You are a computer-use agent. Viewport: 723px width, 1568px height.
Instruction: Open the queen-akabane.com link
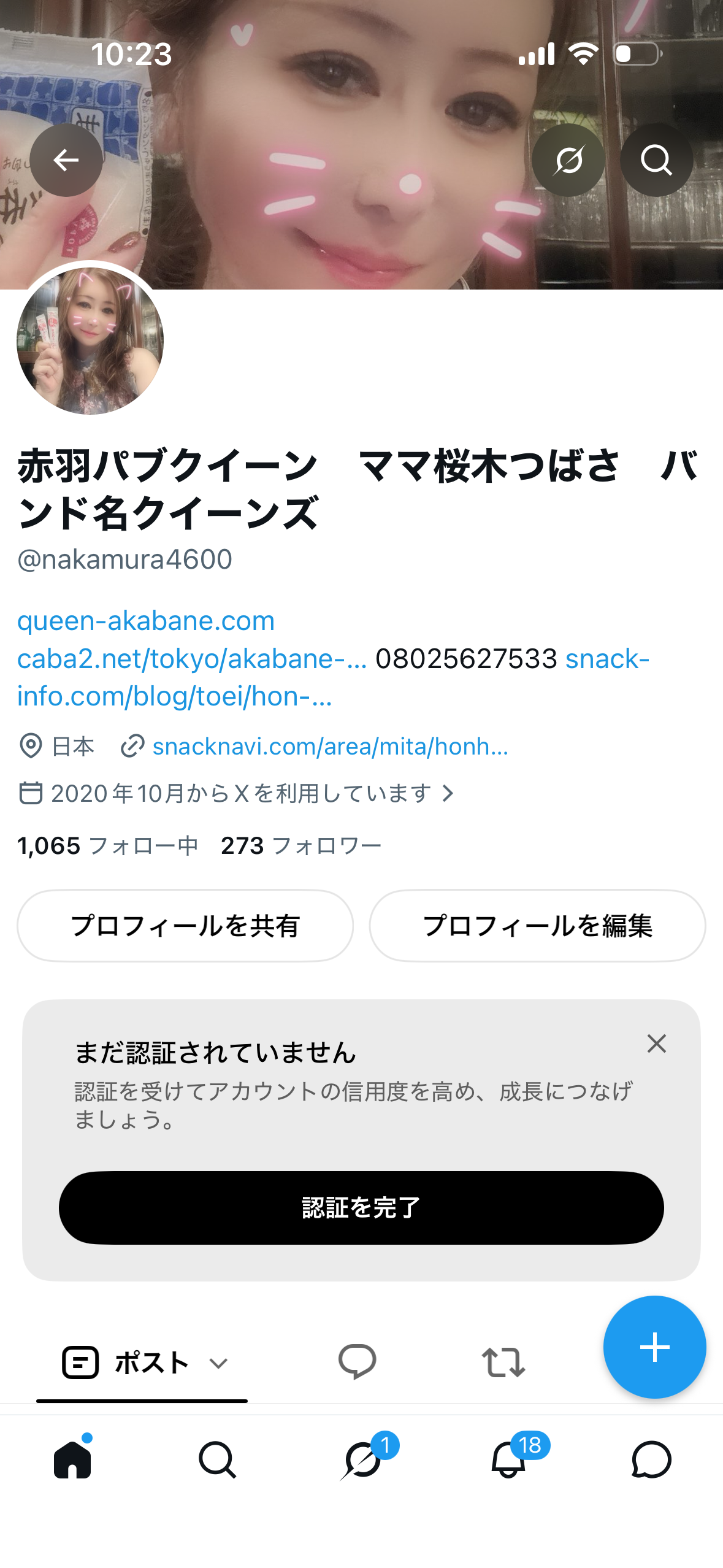pos(146,621)
